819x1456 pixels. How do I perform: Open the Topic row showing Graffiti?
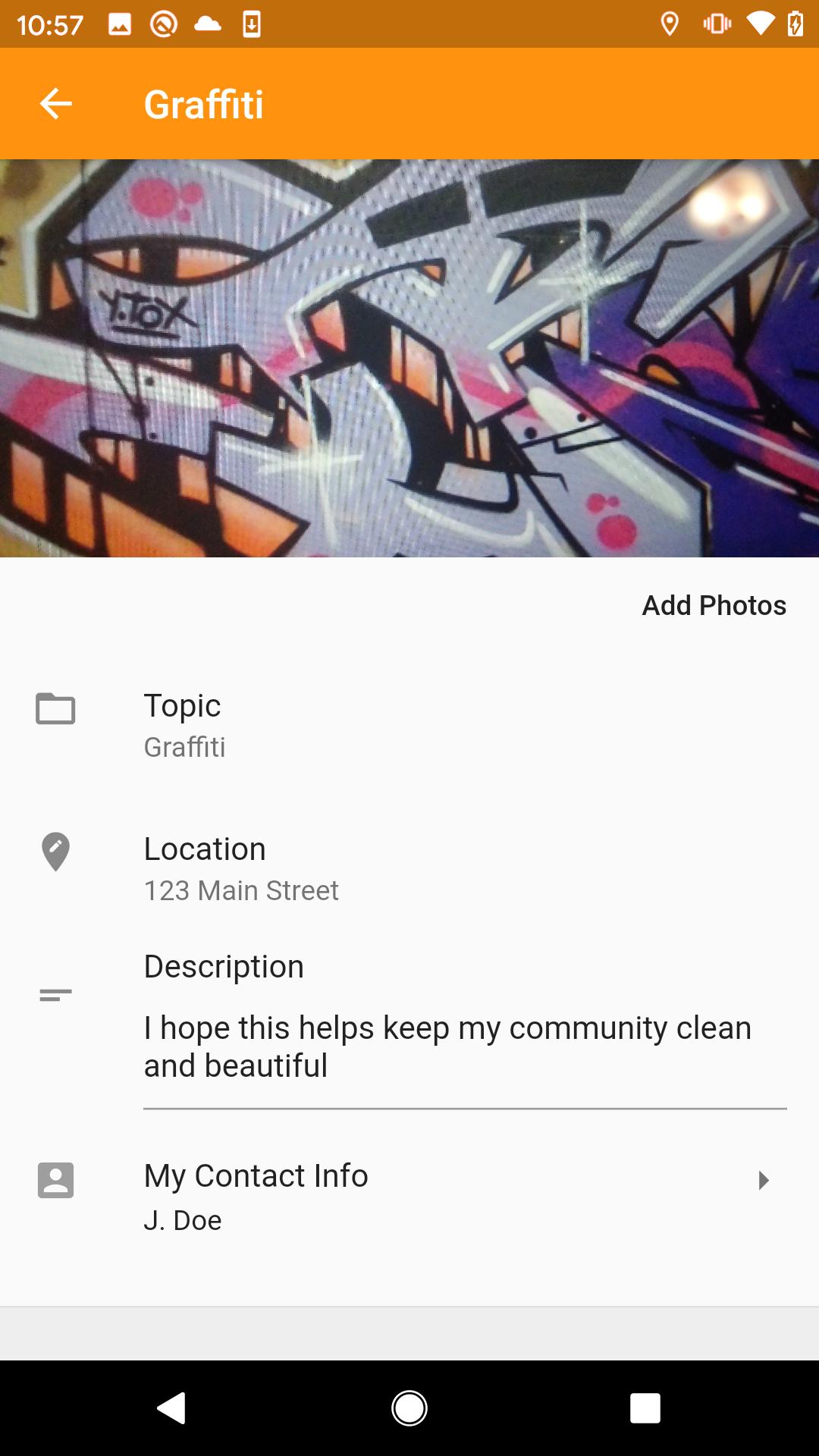pyautogui.click(x=409, y=726)
